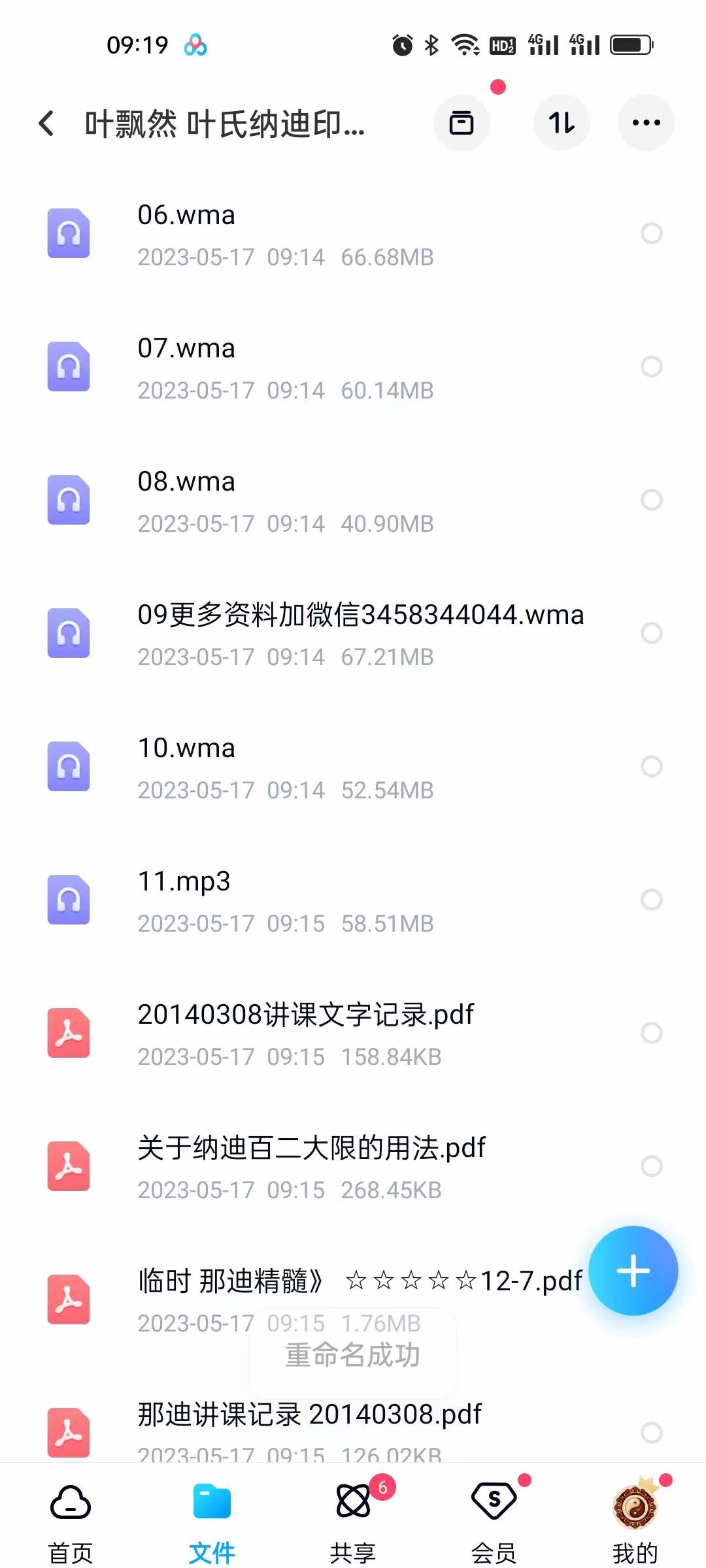Select the circle next to 10.wma
Viewport: 706px width, 1568px height.
point(652,766)
